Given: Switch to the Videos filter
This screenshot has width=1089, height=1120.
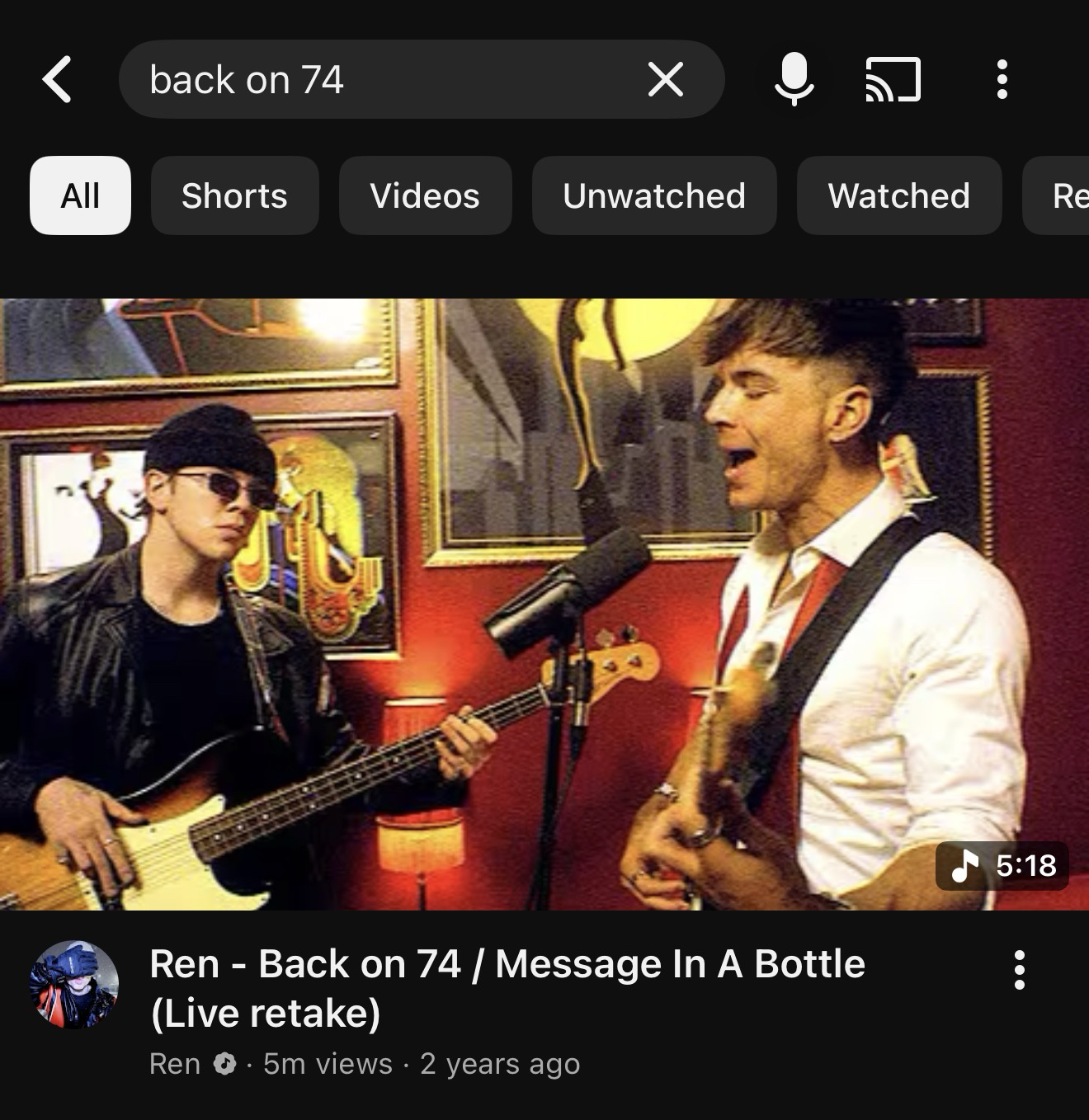Looking at the screenshot, I should pos(425,195).
